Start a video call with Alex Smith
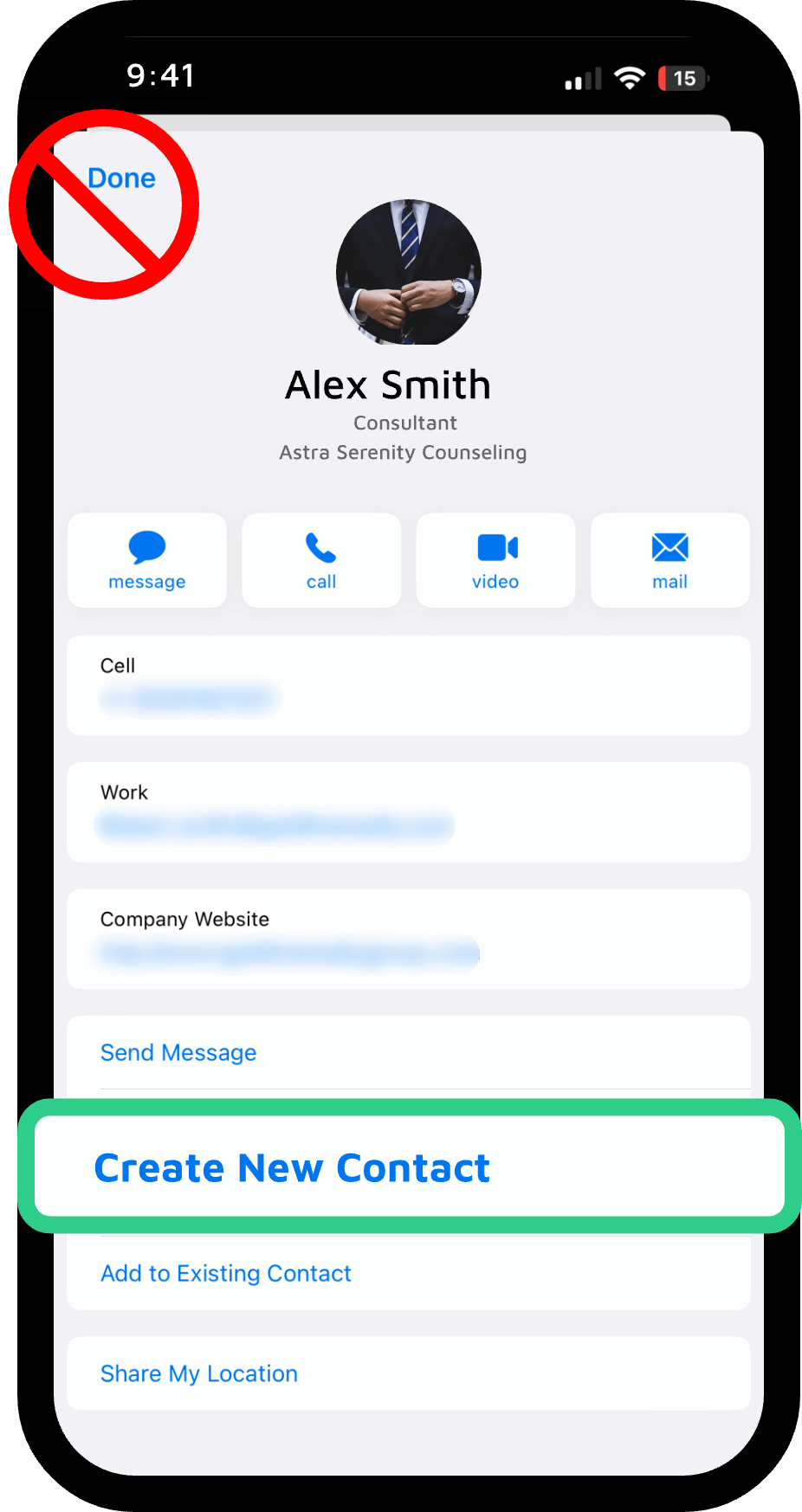This screenshot has height=1512, width=802. tap(495, 560)
